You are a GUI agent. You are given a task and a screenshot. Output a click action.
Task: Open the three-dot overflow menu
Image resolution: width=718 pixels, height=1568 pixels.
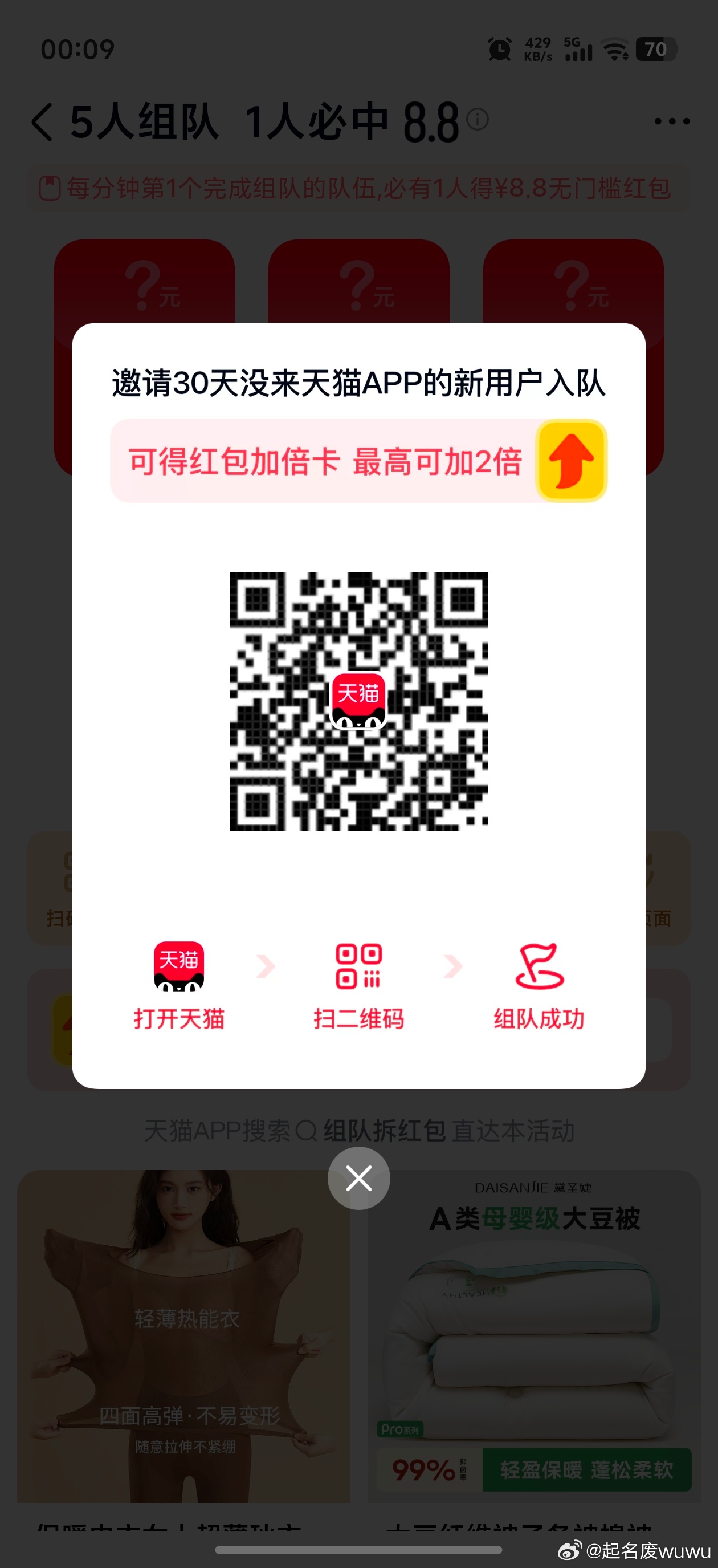pos(672,121)
